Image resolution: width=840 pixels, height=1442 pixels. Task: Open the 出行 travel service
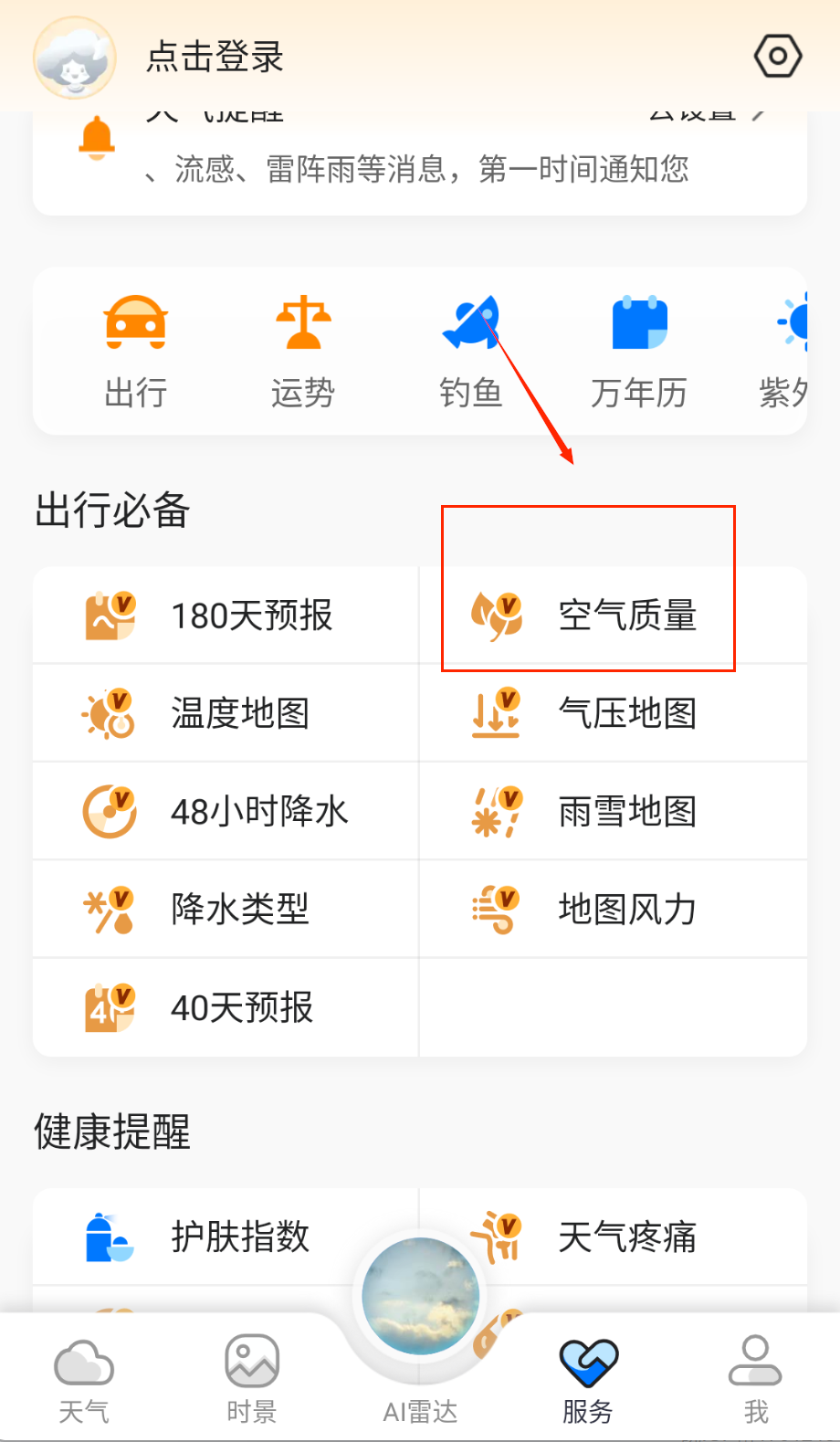135,352
